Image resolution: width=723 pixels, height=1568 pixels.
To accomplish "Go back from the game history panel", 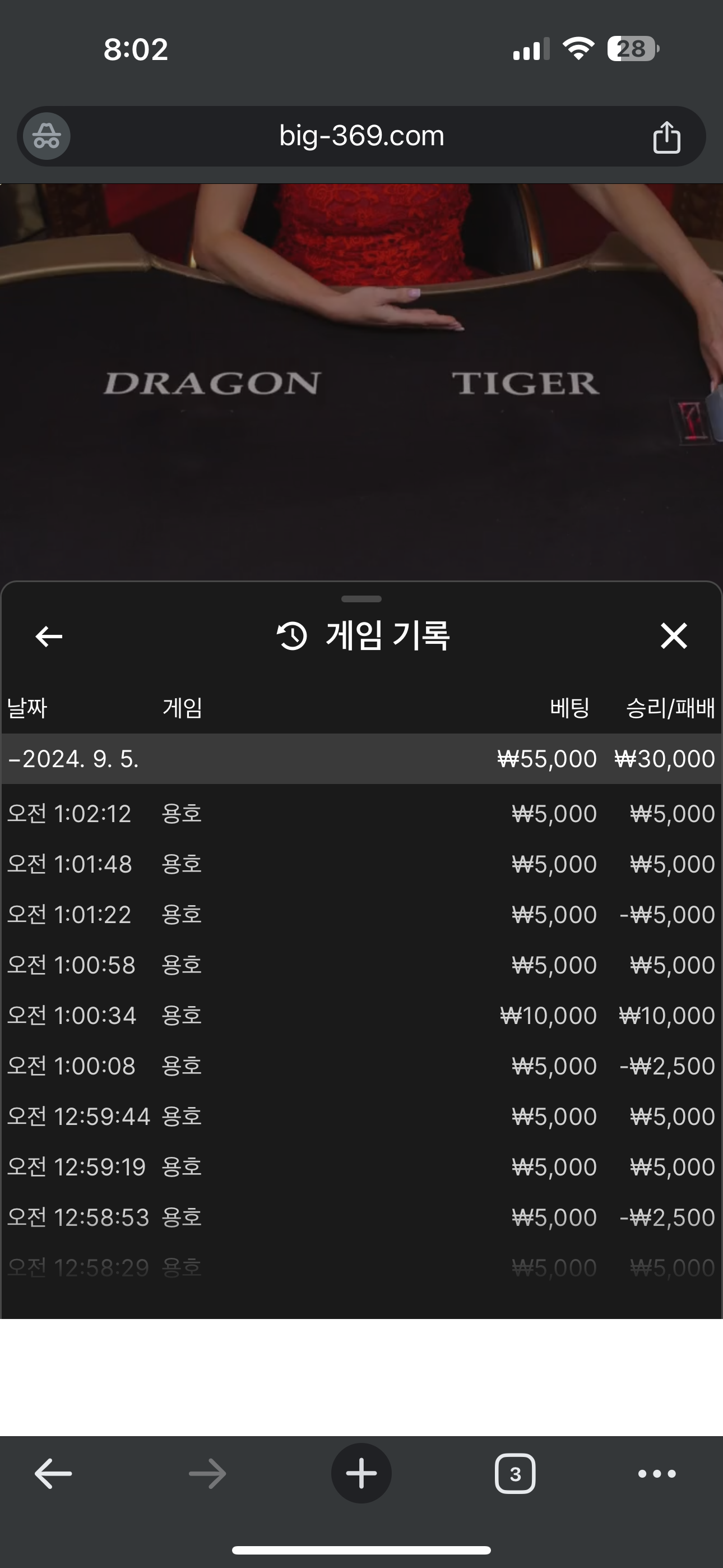I will click(49, 637).
